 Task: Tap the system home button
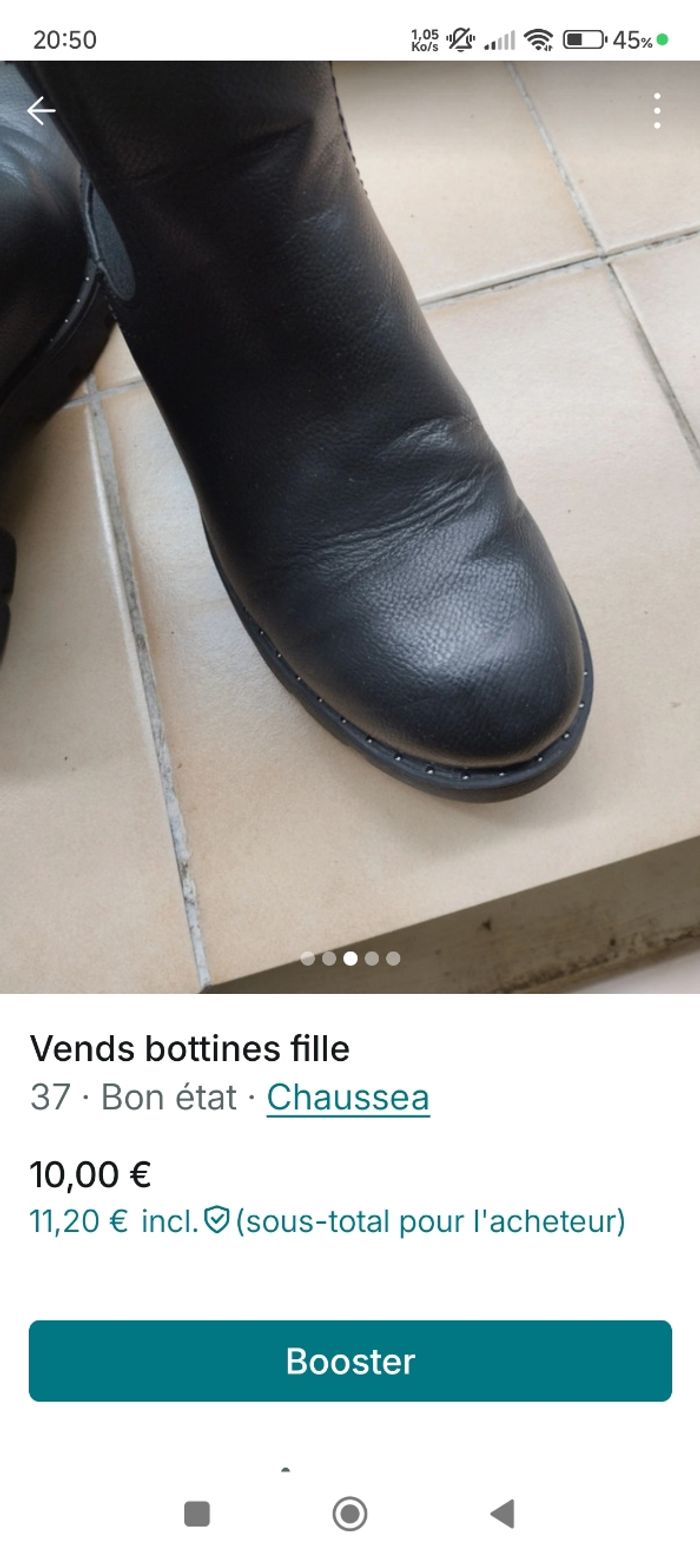[350, 1514]
